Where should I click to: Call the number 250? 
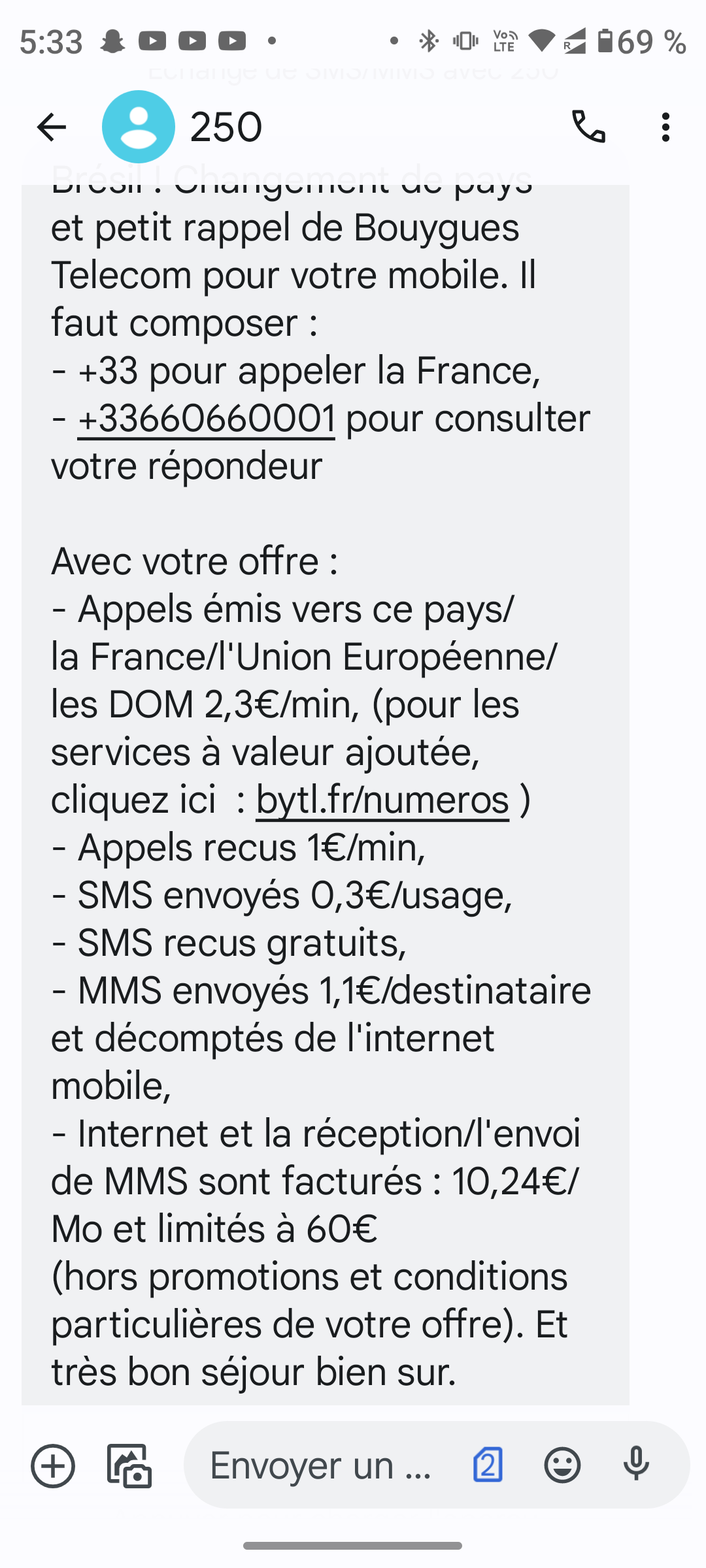pos(589,127)
